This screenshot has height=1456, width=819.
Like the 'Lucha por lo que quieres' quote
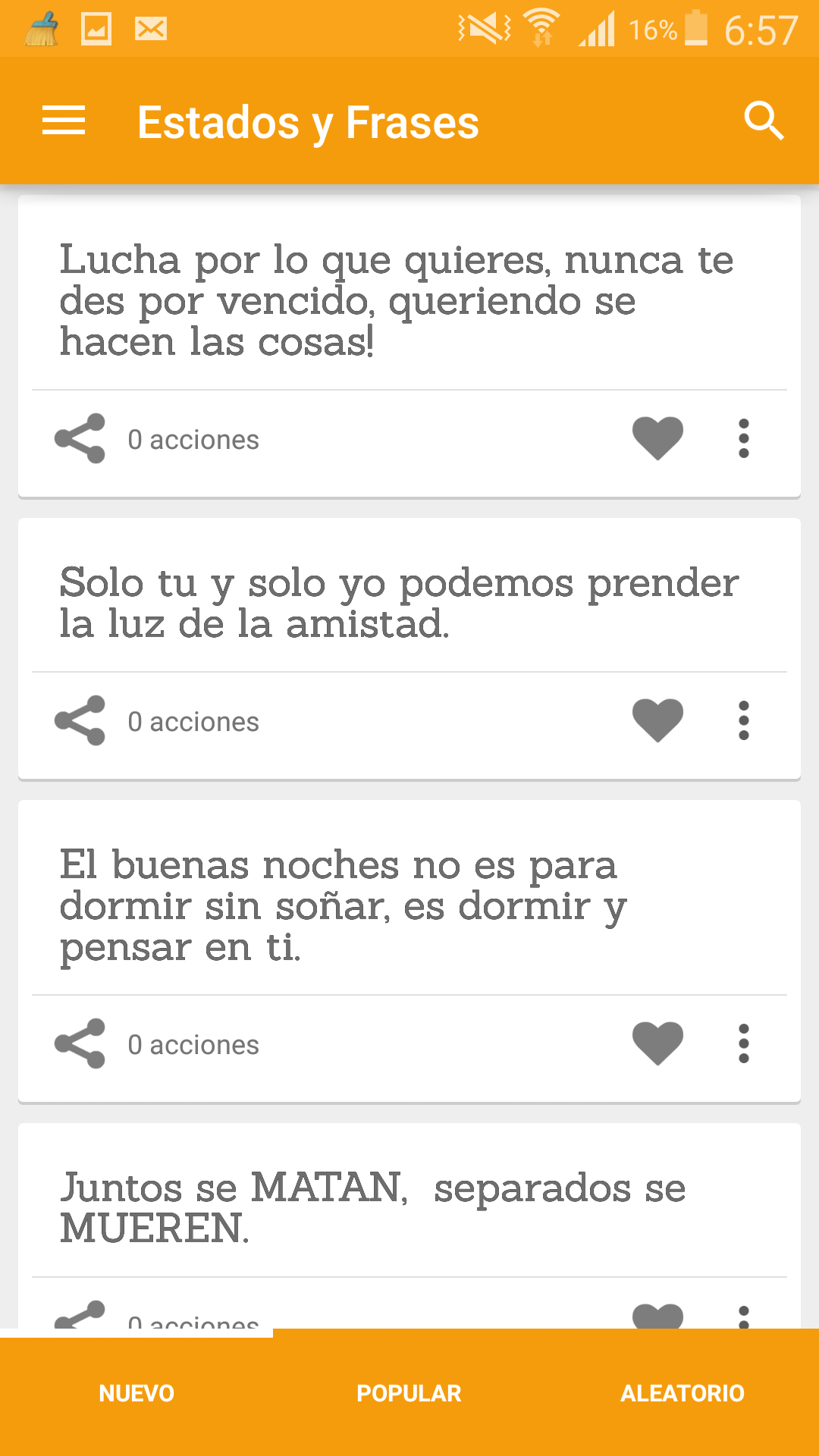(658, 438)
